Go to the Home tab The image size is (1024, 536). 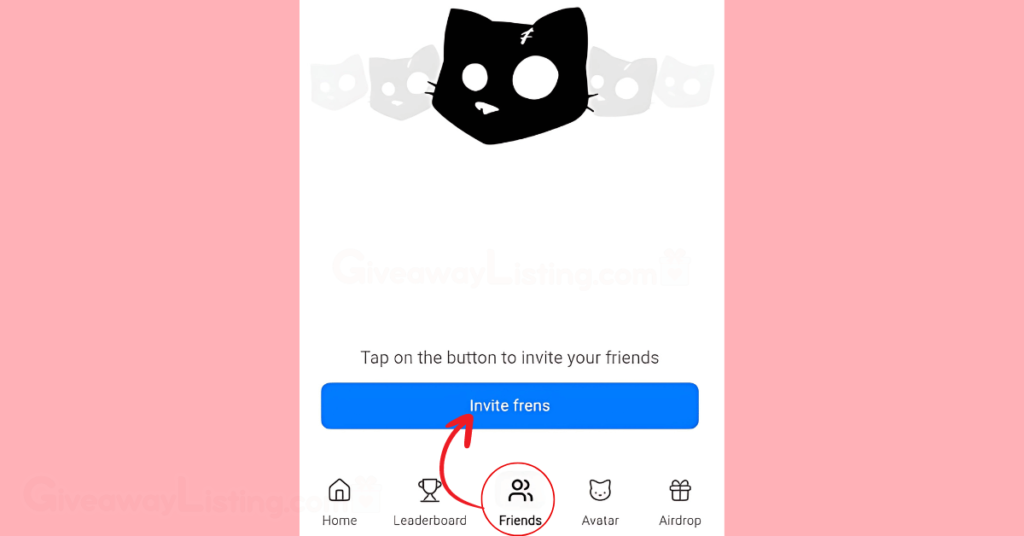(340, 502)
